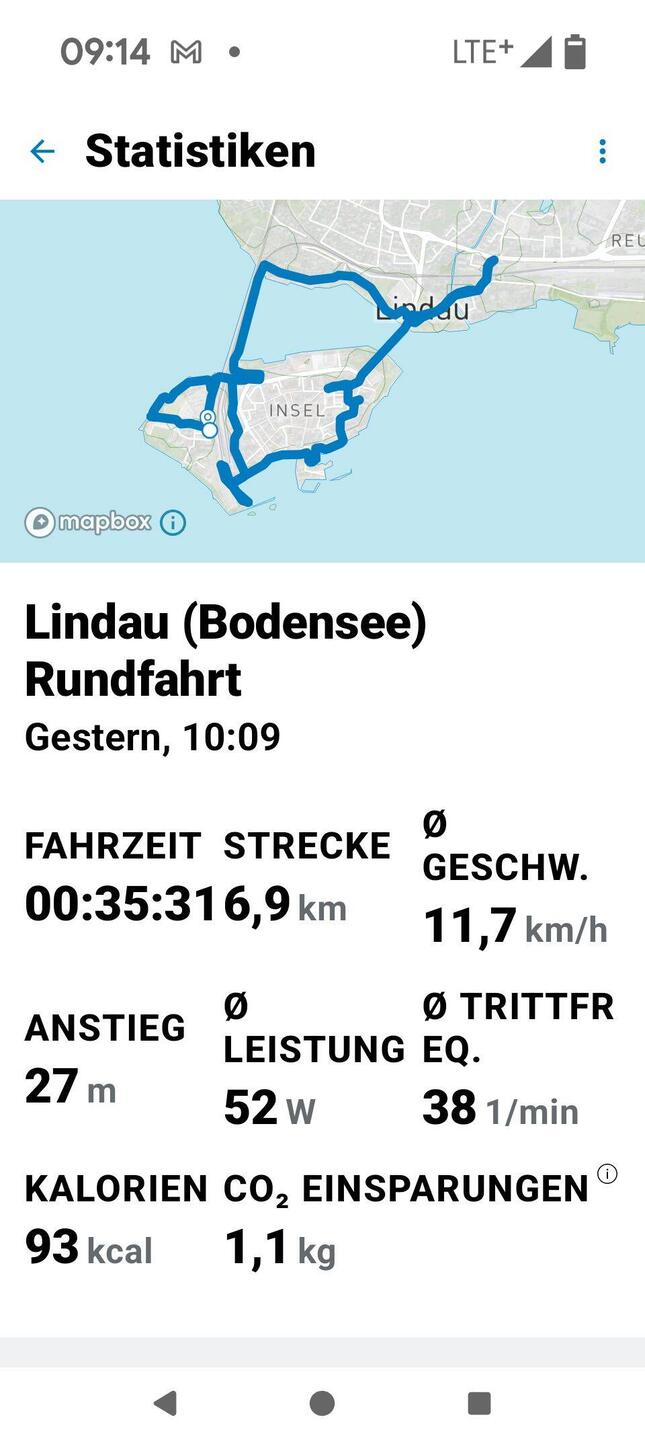
Task: Open the Mapbox attribution info icon
Action: 173,522
